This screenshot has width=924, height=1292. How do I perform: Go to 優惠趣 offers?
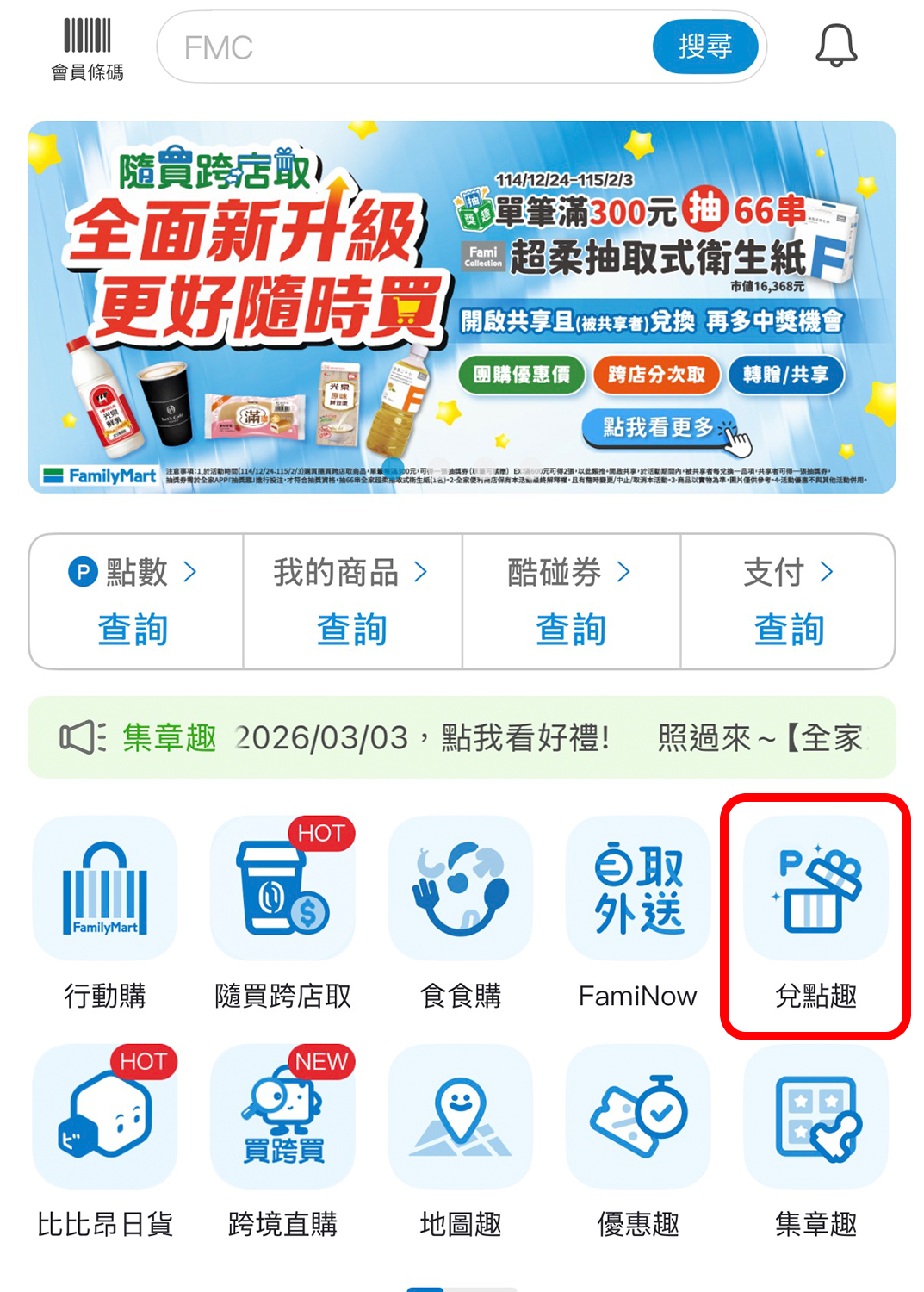click(638, 1141)
